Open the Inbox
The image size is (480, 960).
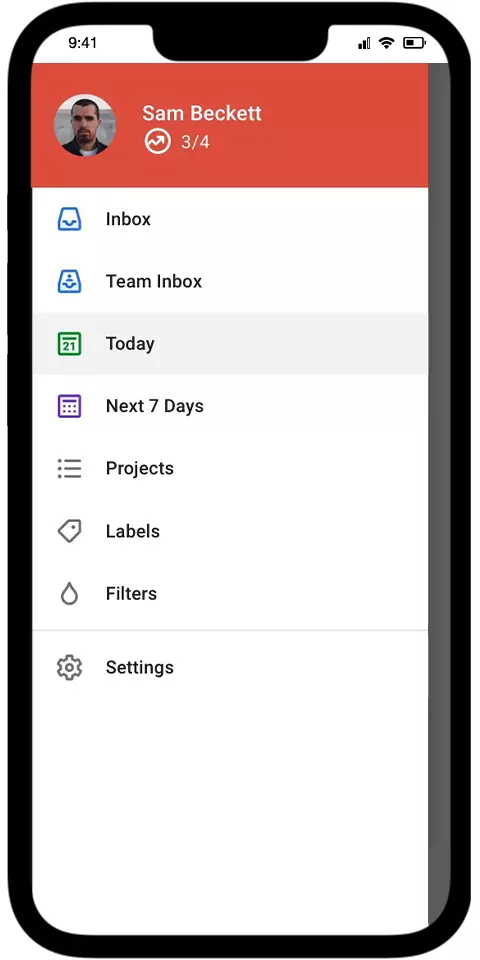[230, 219]
